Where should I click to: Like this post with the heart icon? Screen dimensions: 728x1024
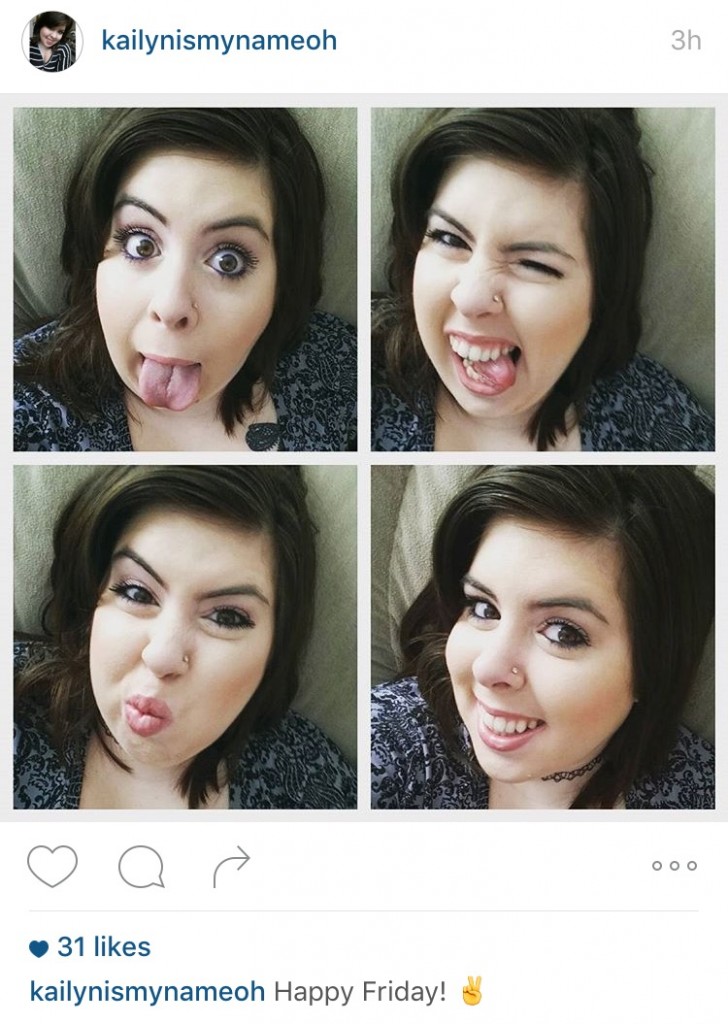click(52, 866)
